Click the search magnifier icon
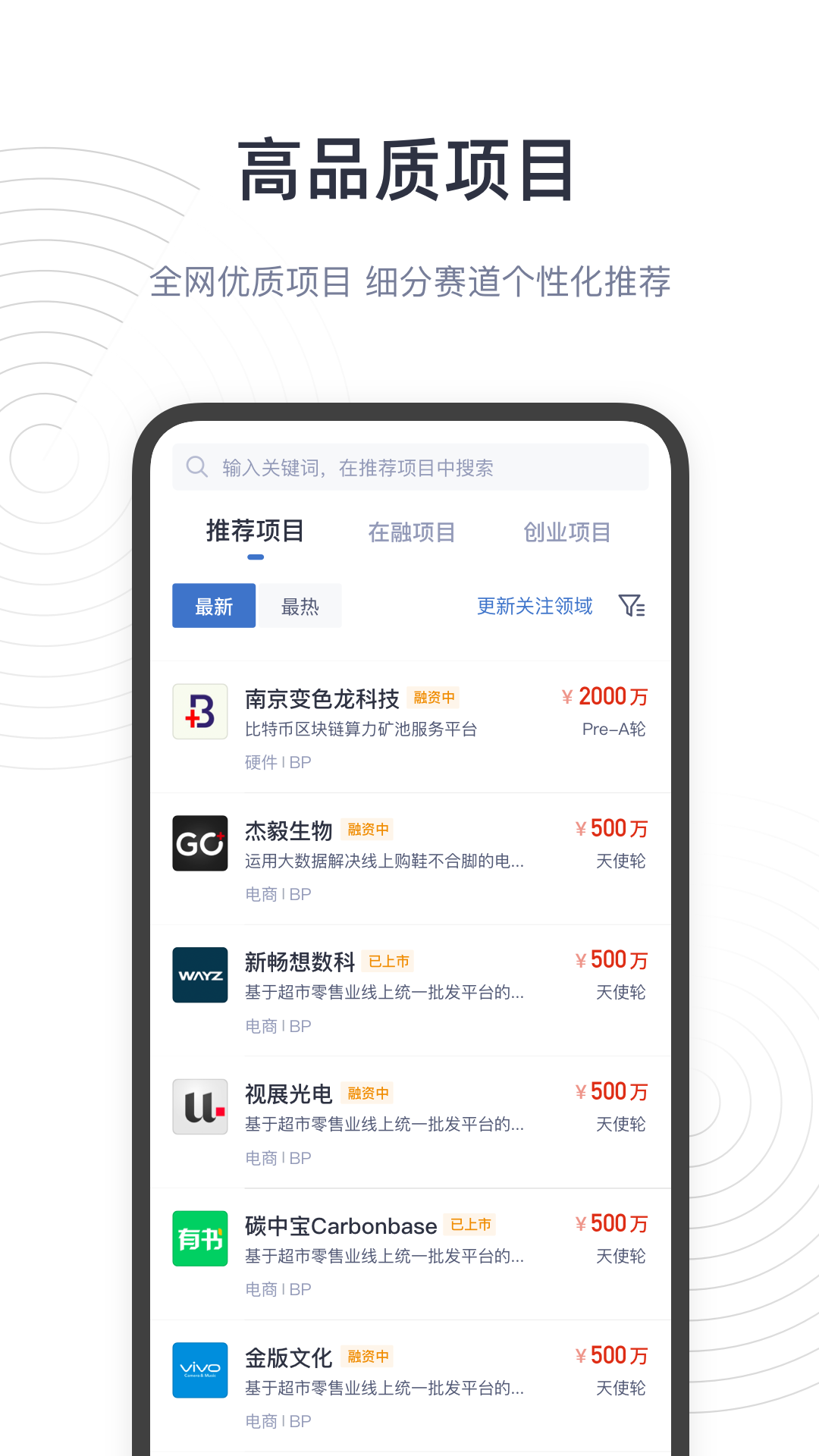The width and height of the screenshot is (819, 1456). pos(197,466)
